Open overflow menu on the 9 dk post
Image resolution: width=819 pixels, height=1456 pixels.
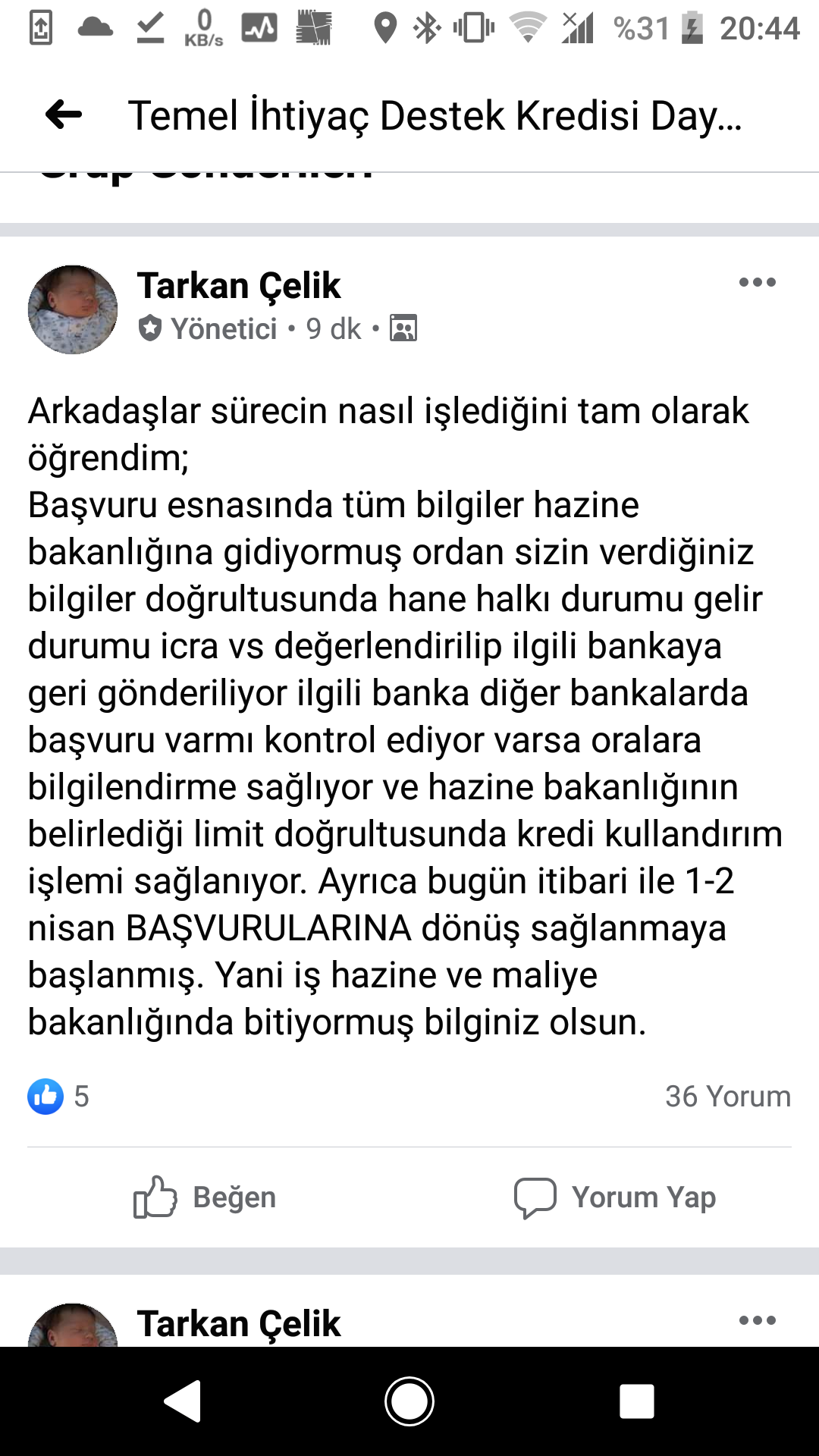click(757, 283)
